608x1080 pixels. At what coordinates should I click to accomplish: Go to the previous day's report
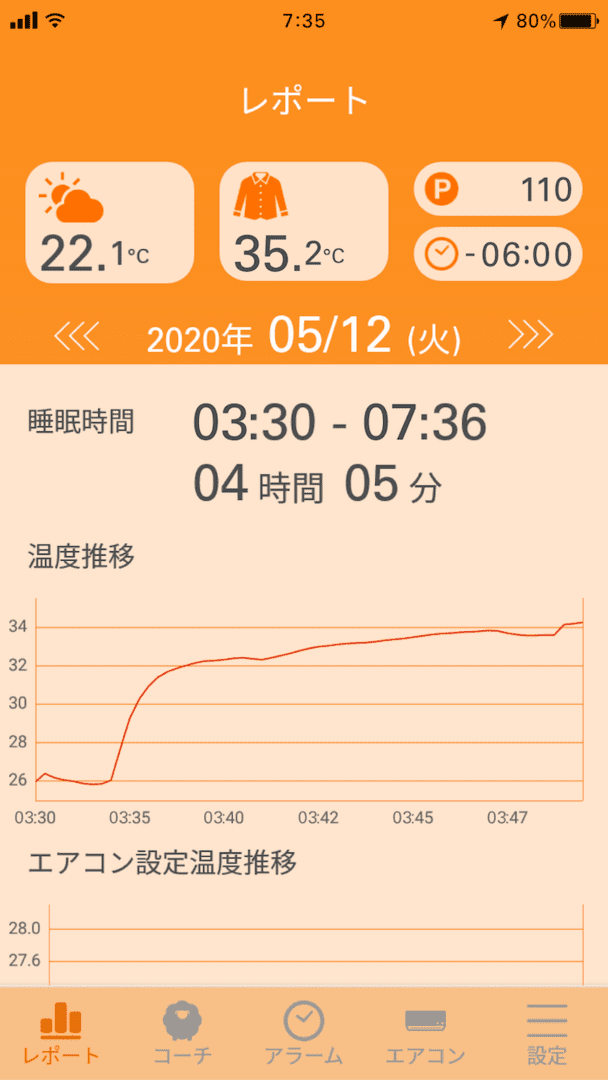pyautogui.click(x=77, y=337)
